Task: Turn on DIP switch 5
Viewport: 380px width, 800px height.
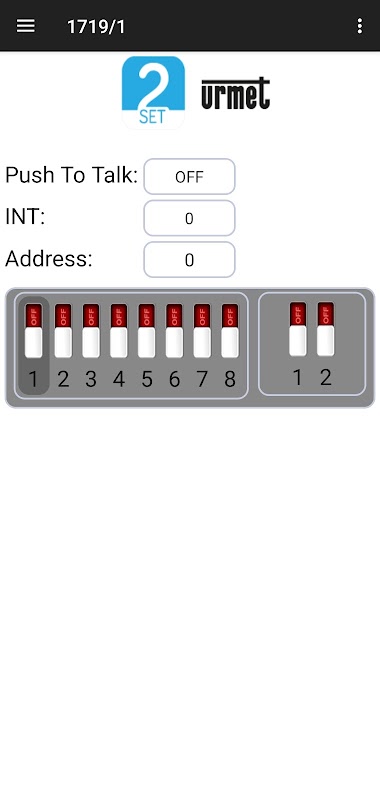Action: click(146, 331)
